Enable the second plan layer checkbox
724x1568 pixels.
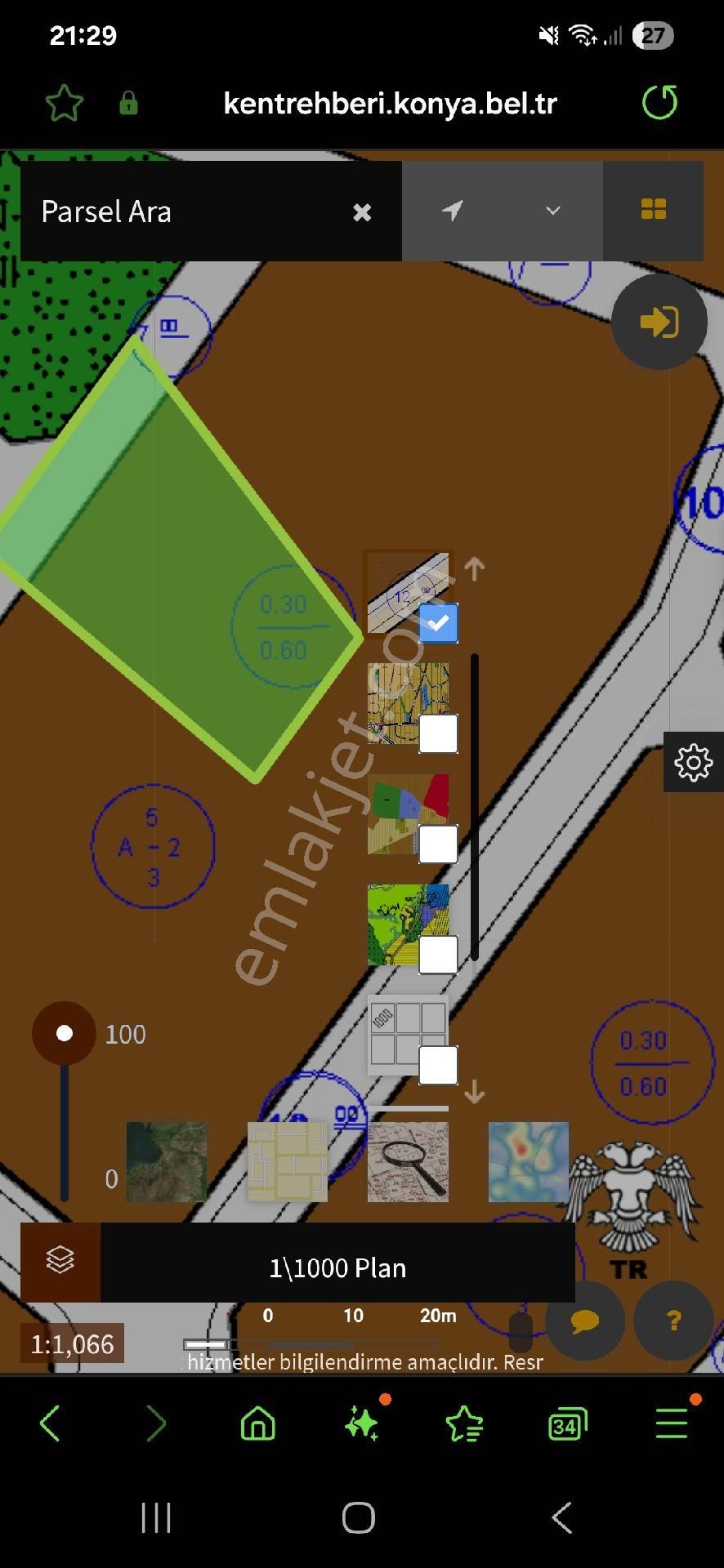(x=438, y=734)
